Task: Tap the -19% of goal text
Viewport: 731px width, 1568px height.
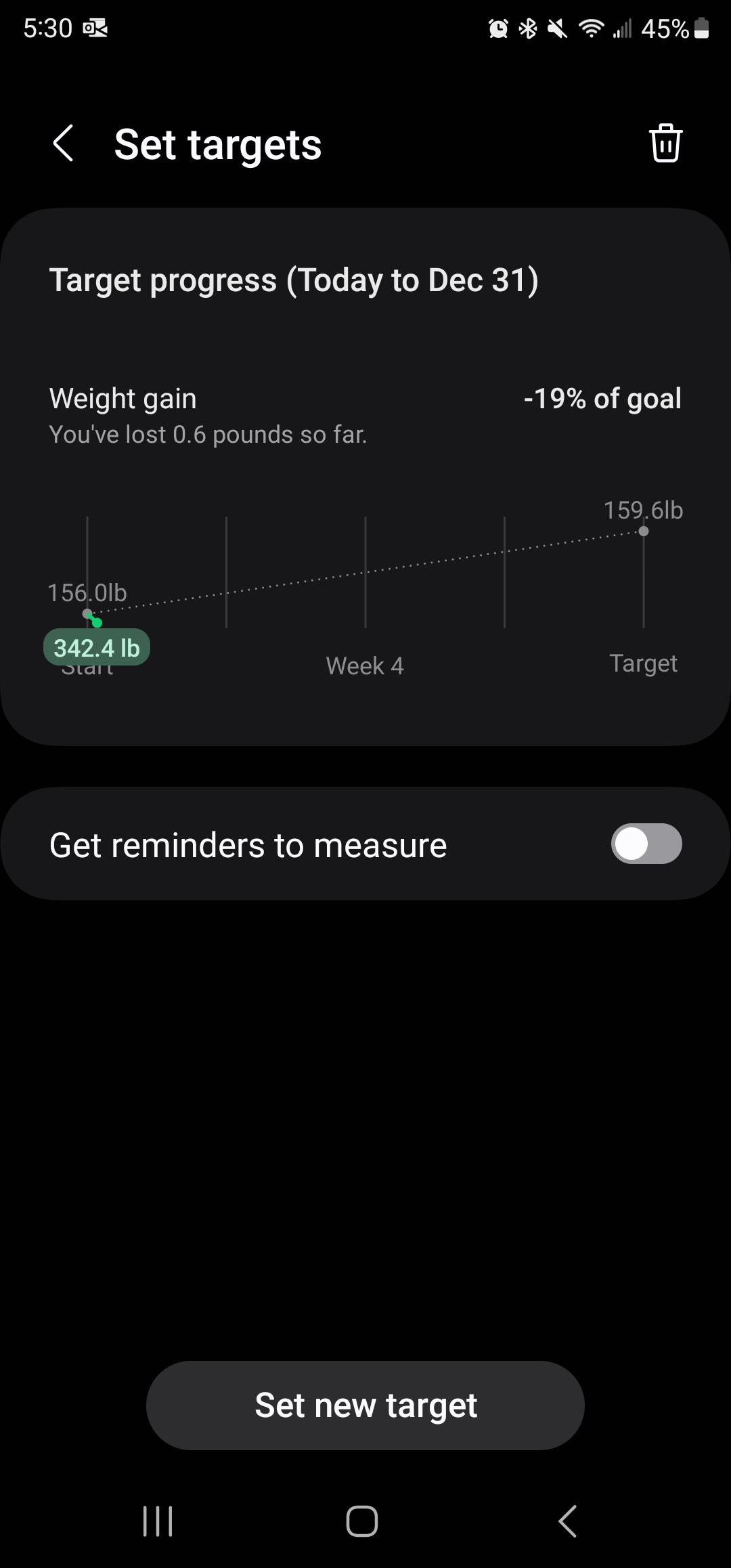Action: (602, 398)
